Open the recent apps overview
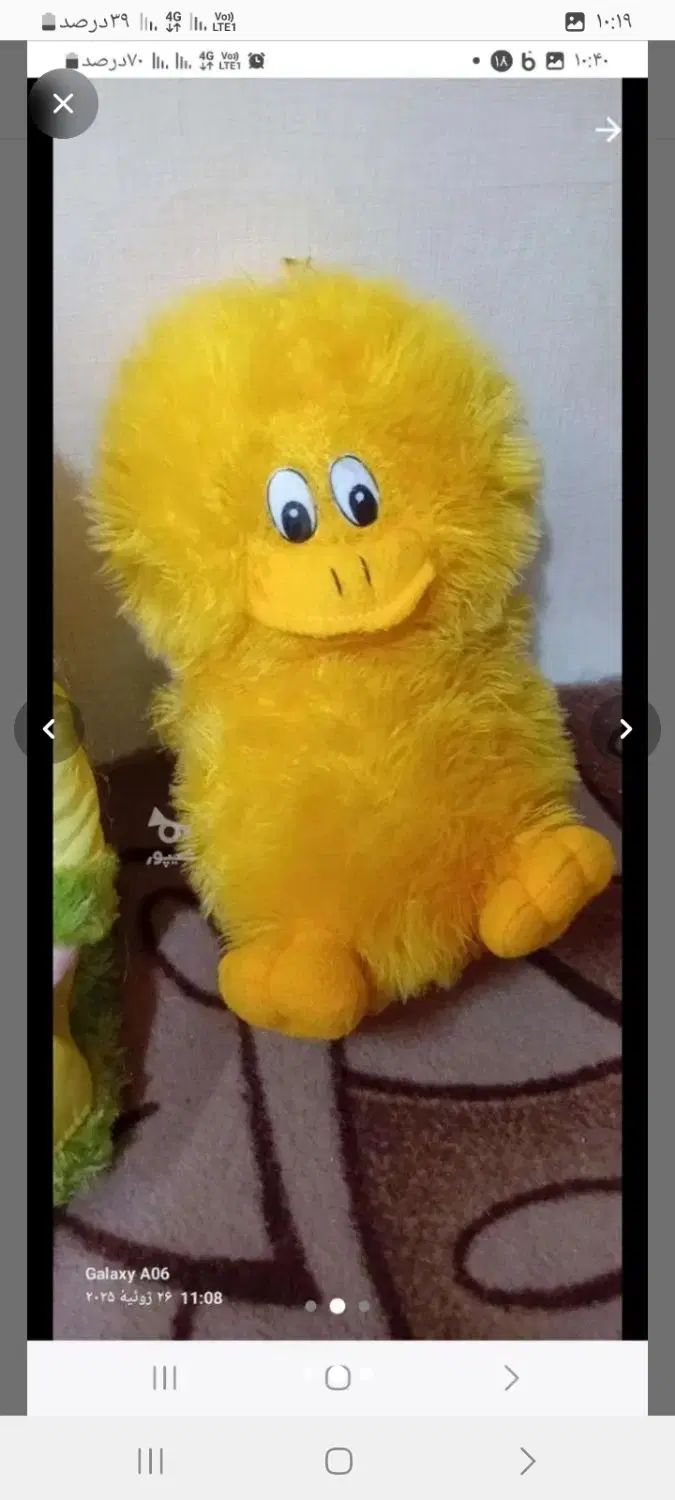Viewport: 675px width, 1500px height. click(x=150, y=1461)
